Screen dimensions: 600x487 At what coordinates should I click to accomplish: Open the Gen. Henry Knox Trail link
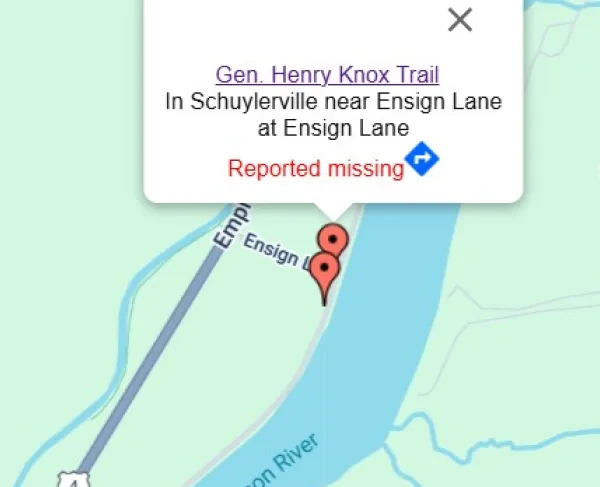327,75
